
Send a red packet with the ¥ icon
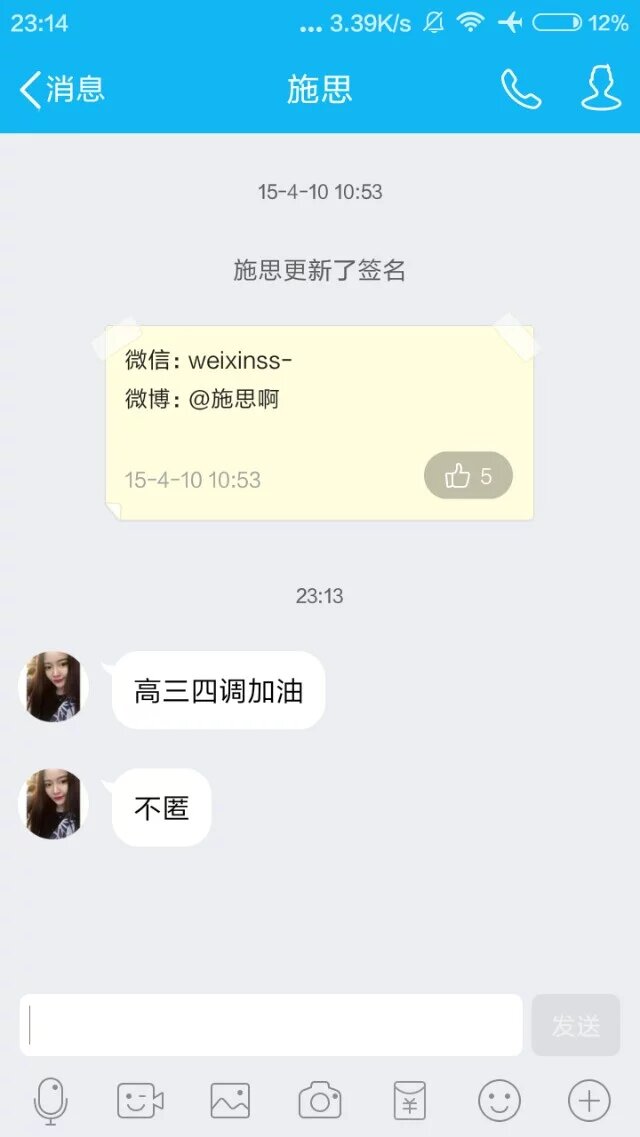[x=409, y=1101]
